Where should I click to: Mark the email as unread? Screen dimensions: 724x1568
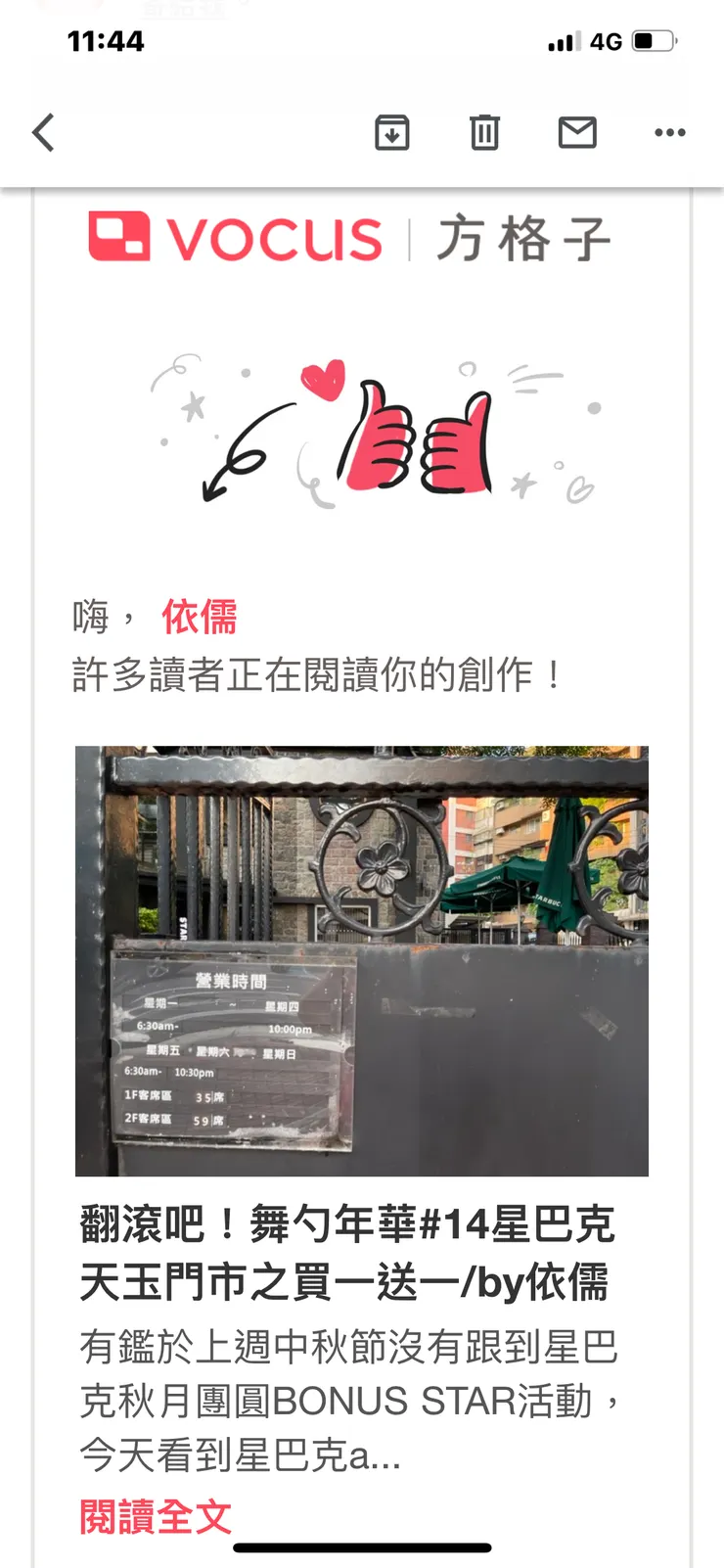(577, 132)
